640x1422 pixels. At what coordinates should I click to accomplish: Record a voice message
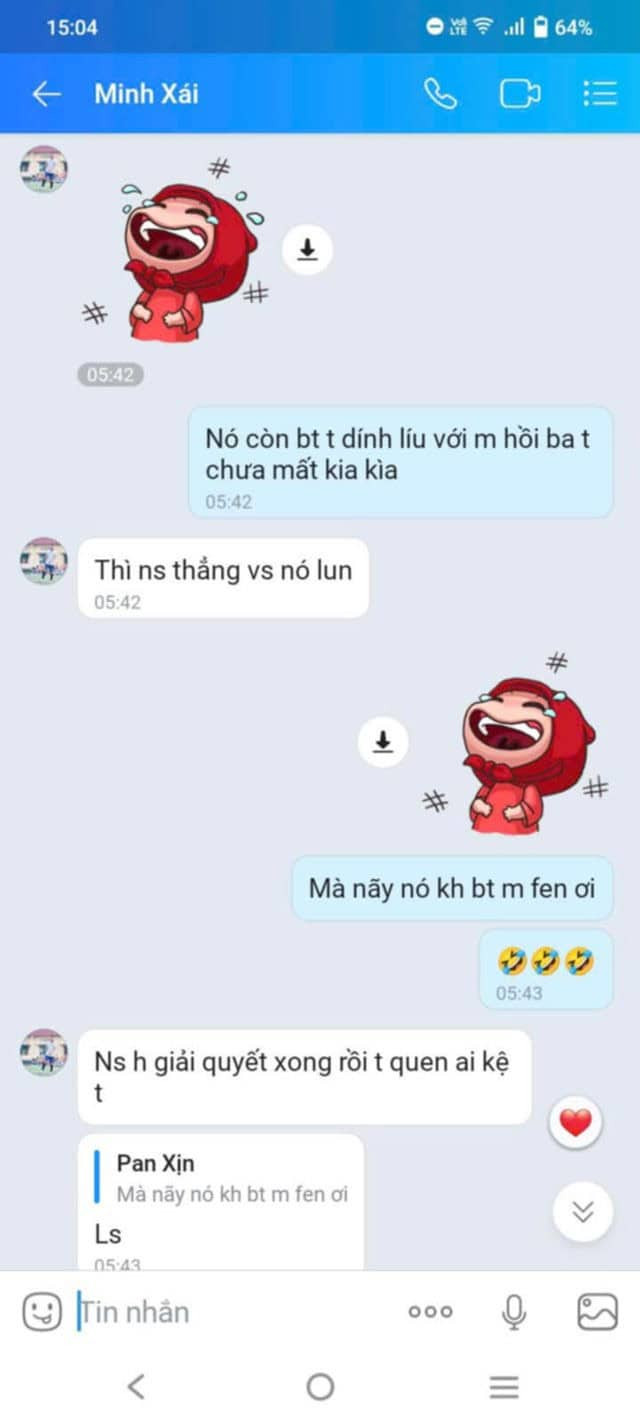514,1311
